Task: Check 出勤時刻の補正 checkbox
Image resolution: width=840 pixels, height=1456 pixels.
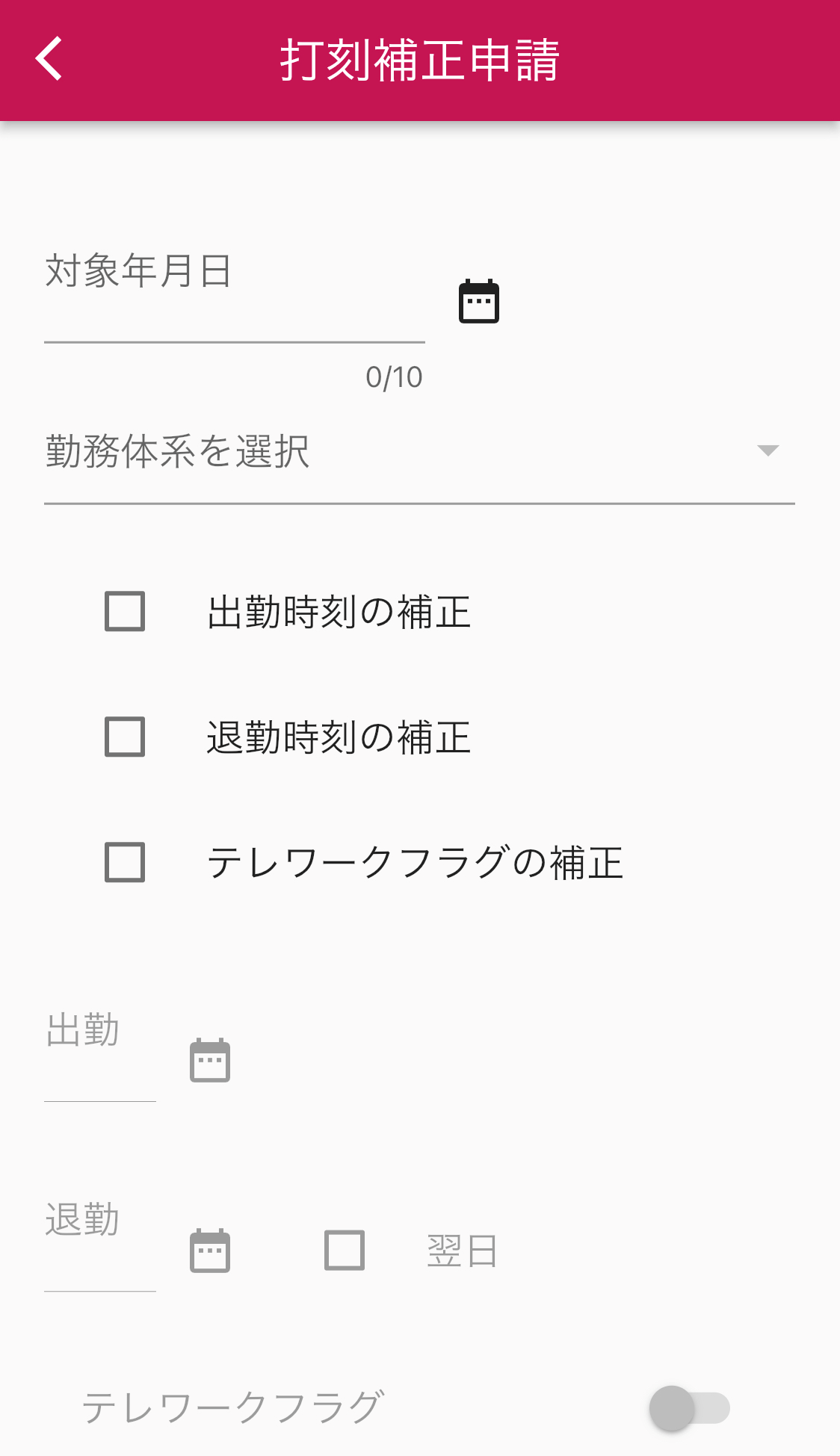Action: [125, 612]
